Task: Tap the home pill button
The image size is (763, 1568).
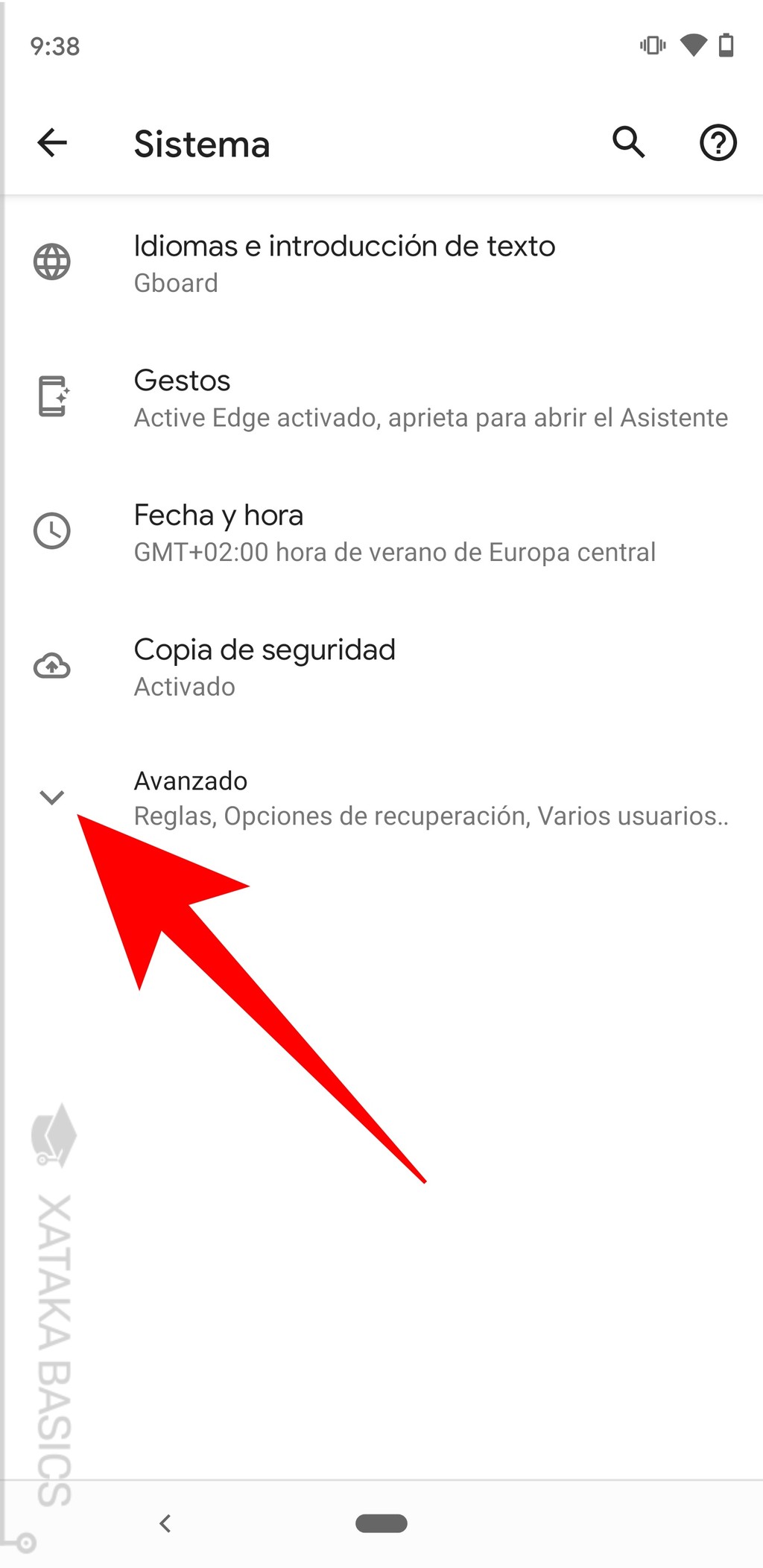Action: click(381, 1523)
